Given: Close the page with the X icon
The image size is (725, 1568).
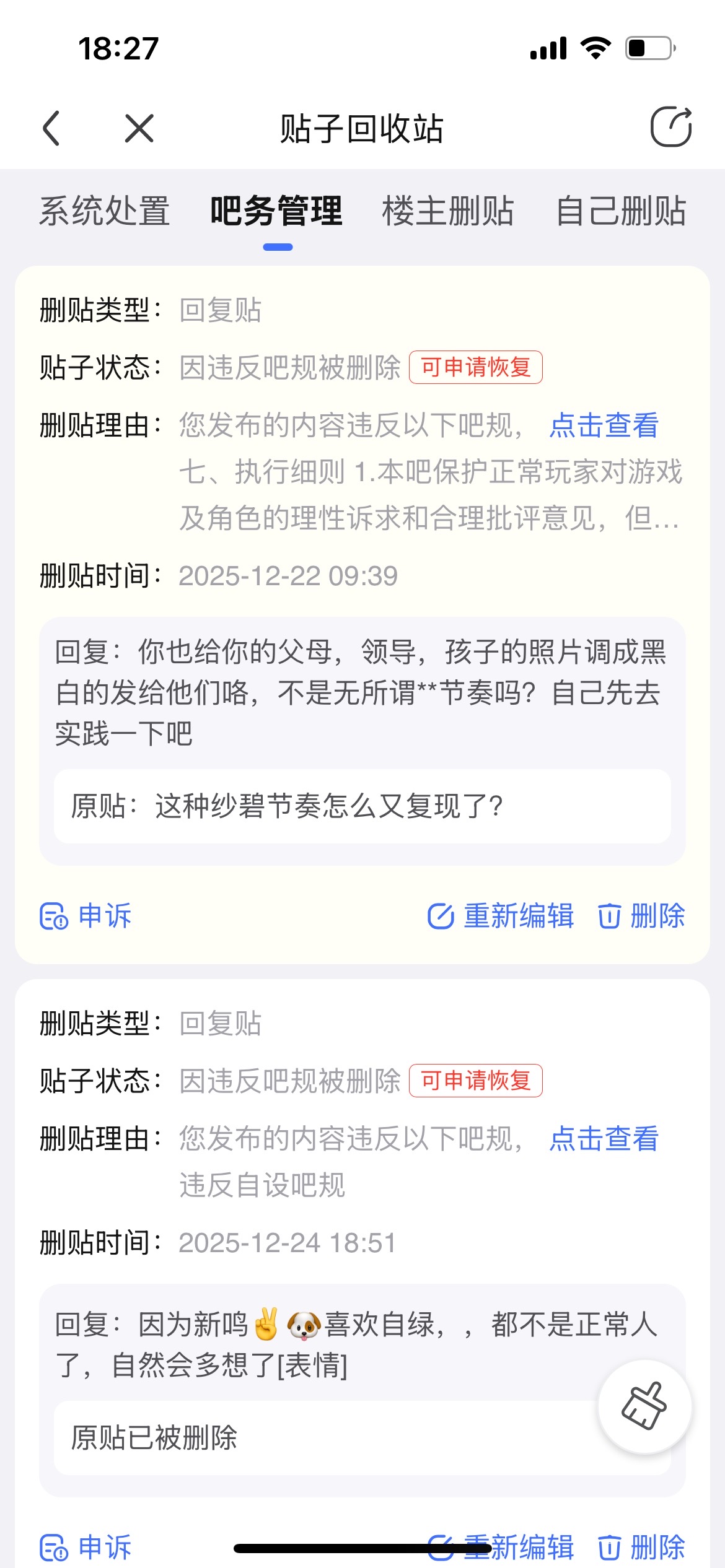Looking at the screenshot, I should coord(139,128).
